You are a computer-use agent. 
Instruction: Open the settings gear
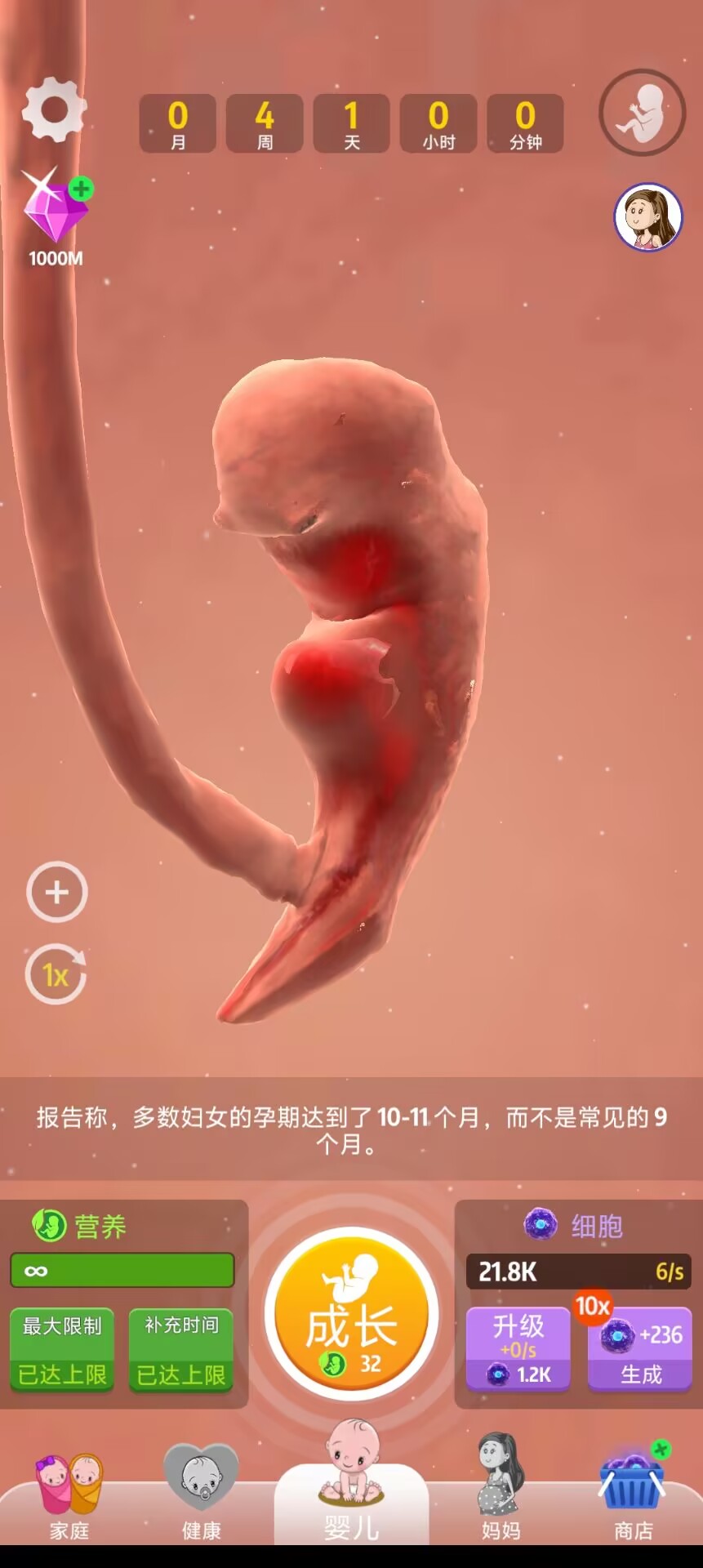click(55, 109)
